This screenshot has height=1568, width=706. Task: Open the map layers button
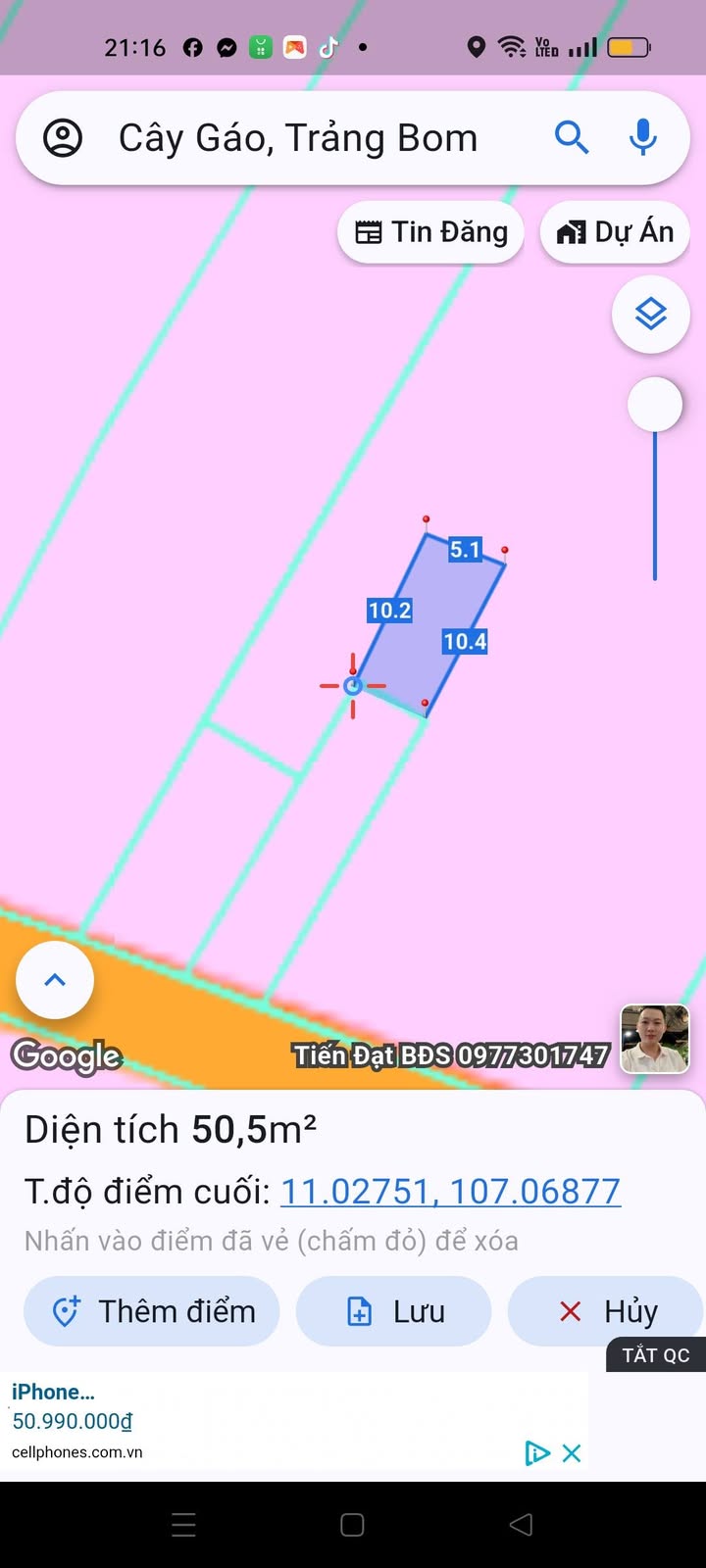(651, 315)
